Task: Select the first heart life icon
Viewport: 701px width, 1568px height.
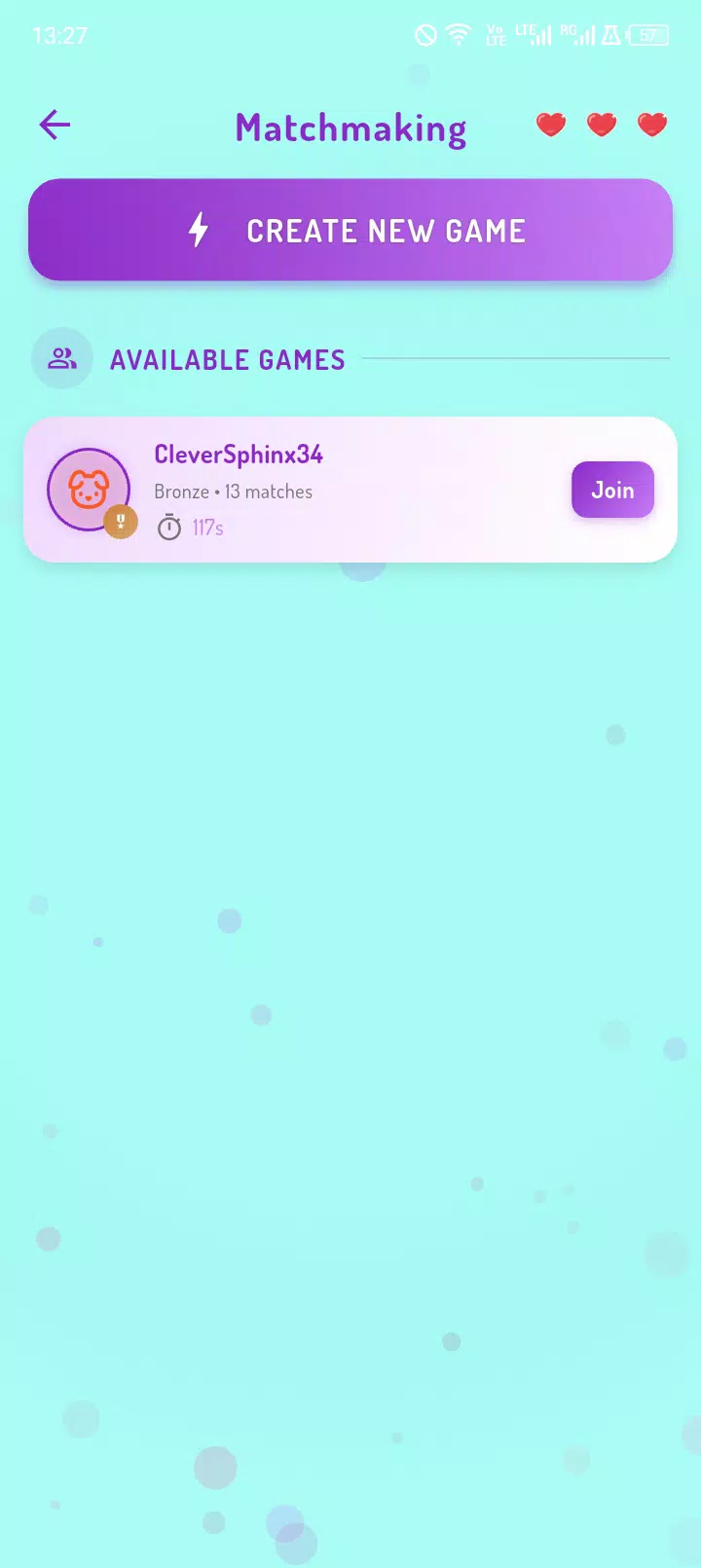Action: point(551,125)
